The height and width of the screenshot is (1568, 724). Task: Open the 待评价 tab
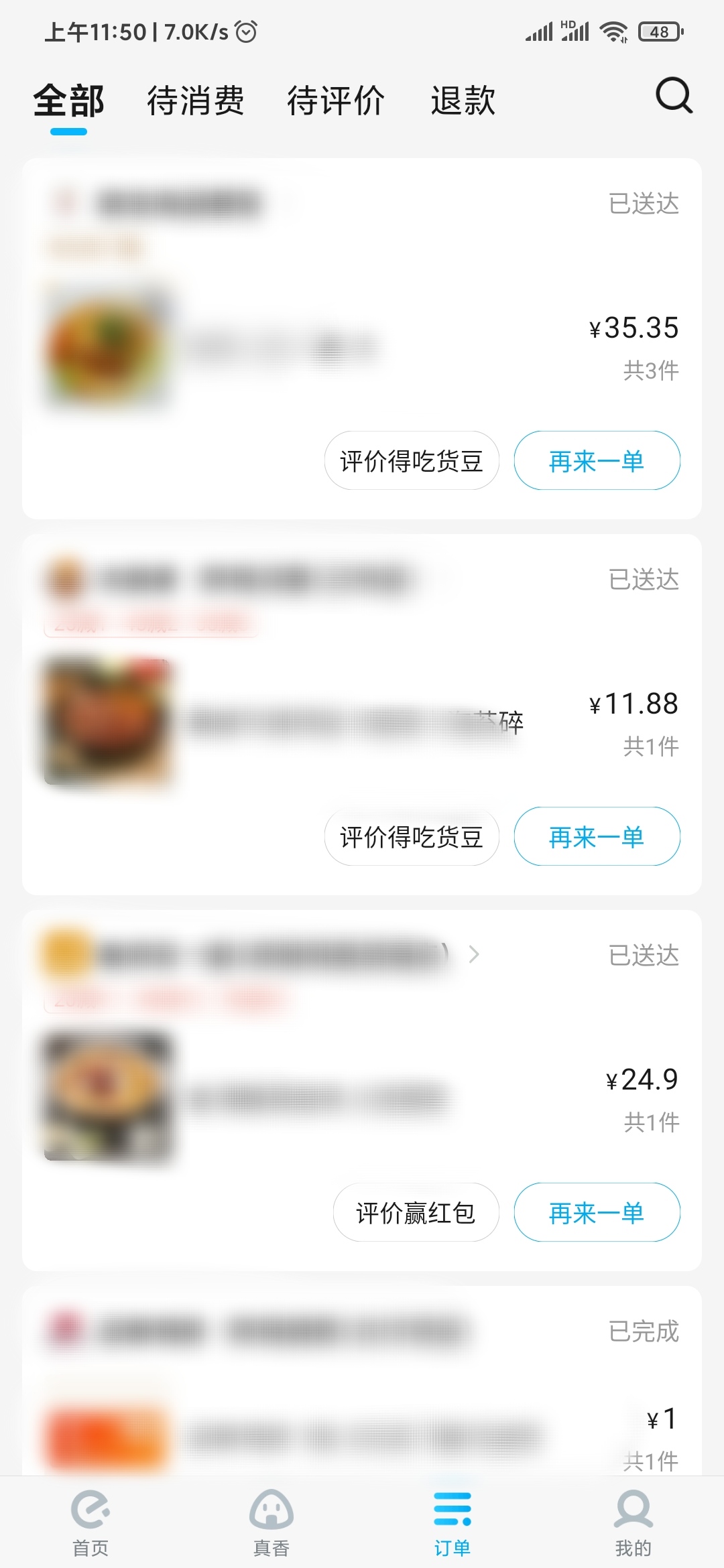click(337, 101)
